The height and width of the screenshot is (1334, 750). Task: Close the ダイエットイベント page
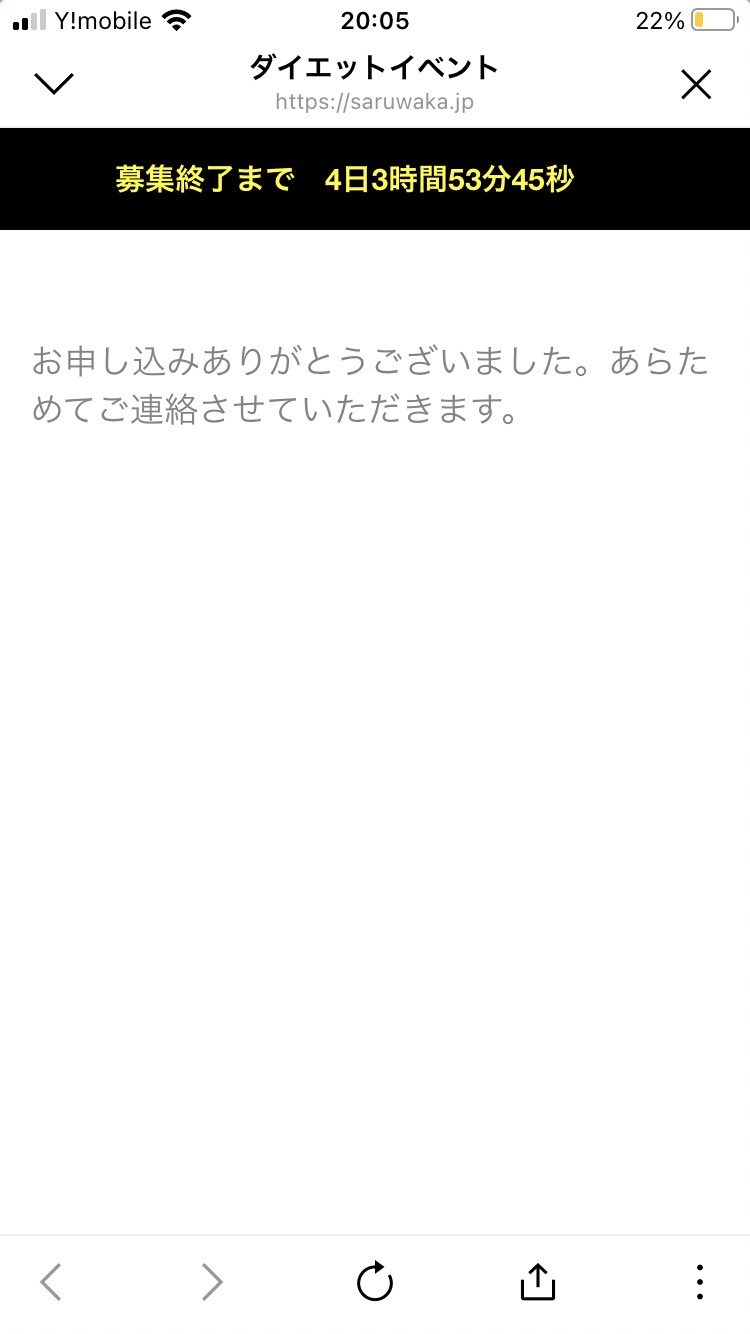tap(696, 85)
